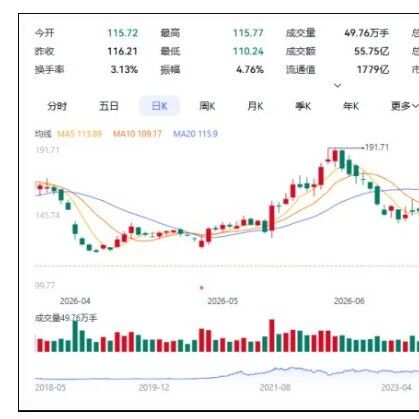Switch to the 年K yearly chart
This screenshot has height=419, width=419.
tap(351, 106)
